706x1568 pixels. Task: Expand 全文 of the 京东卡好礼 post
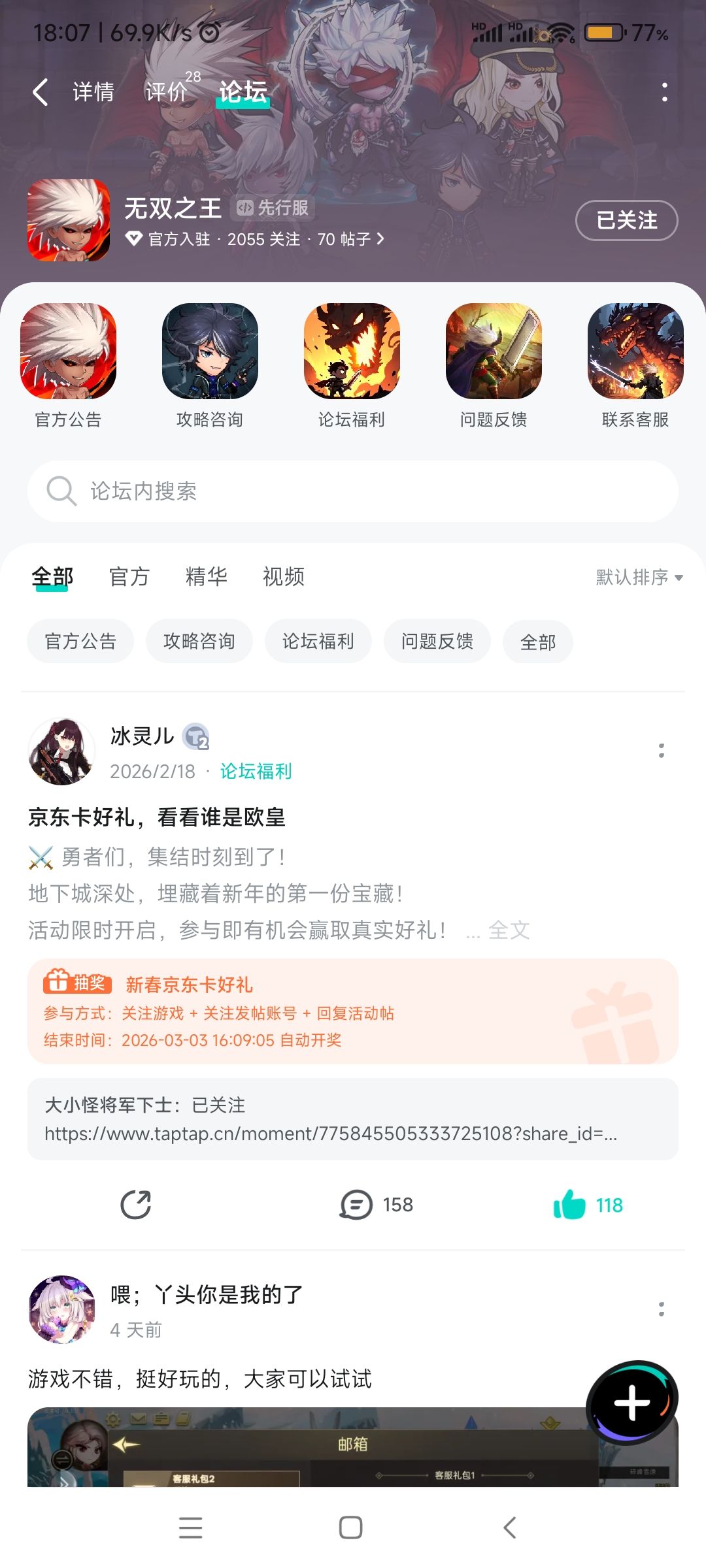coord(509,930)
